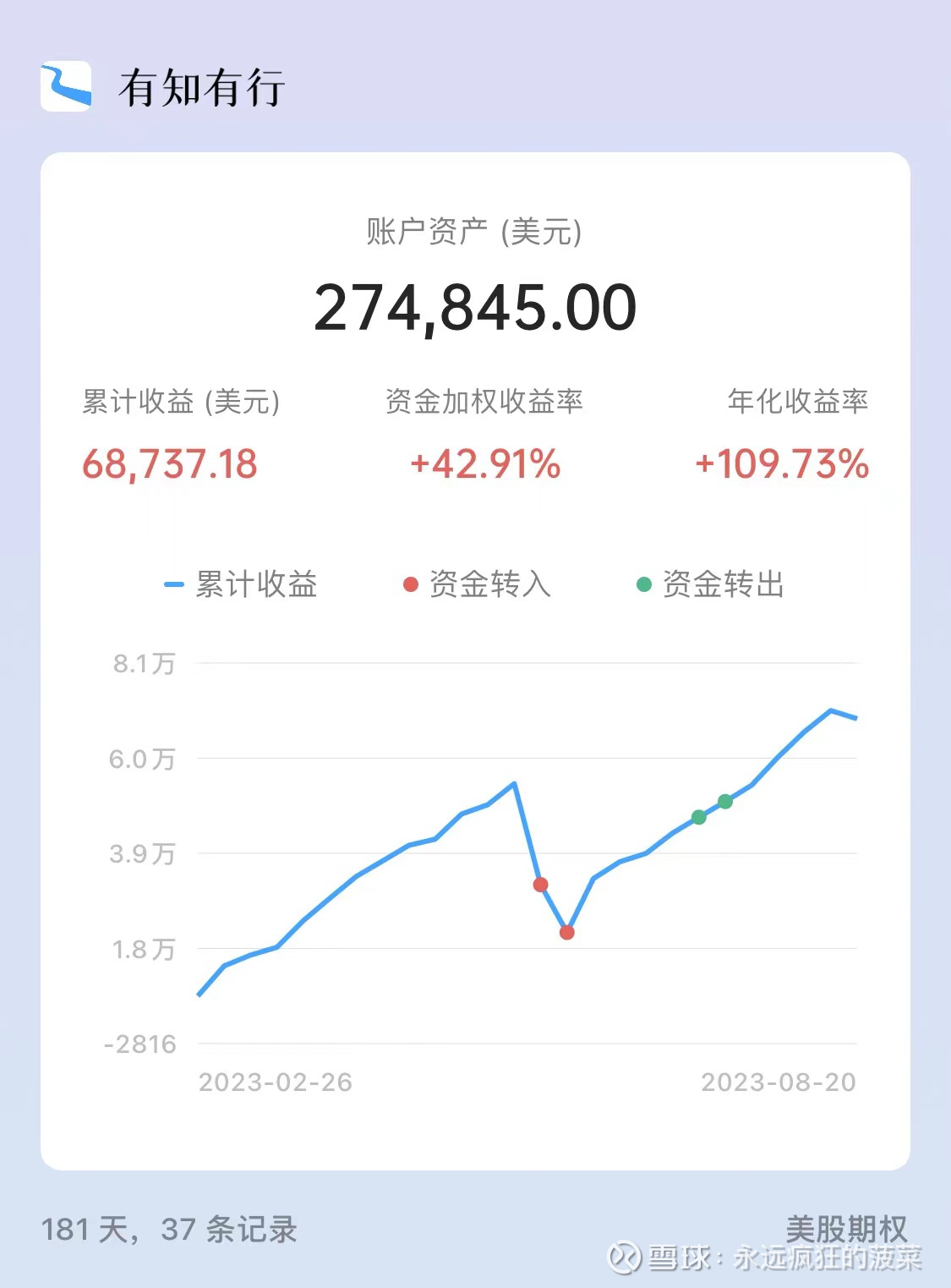951x1288 pixels.
Task: Select the red deposit marker on the chart
Action: coord(541,885)
